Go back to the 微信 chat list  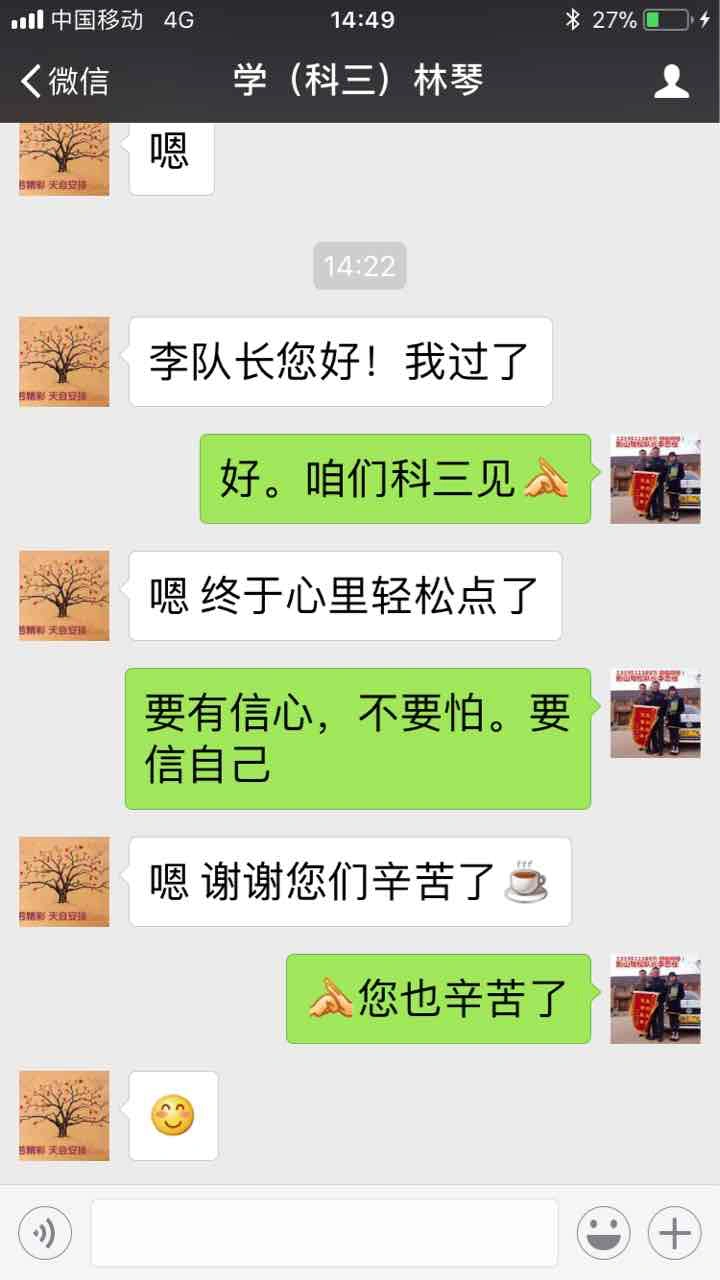pos(65,81)
